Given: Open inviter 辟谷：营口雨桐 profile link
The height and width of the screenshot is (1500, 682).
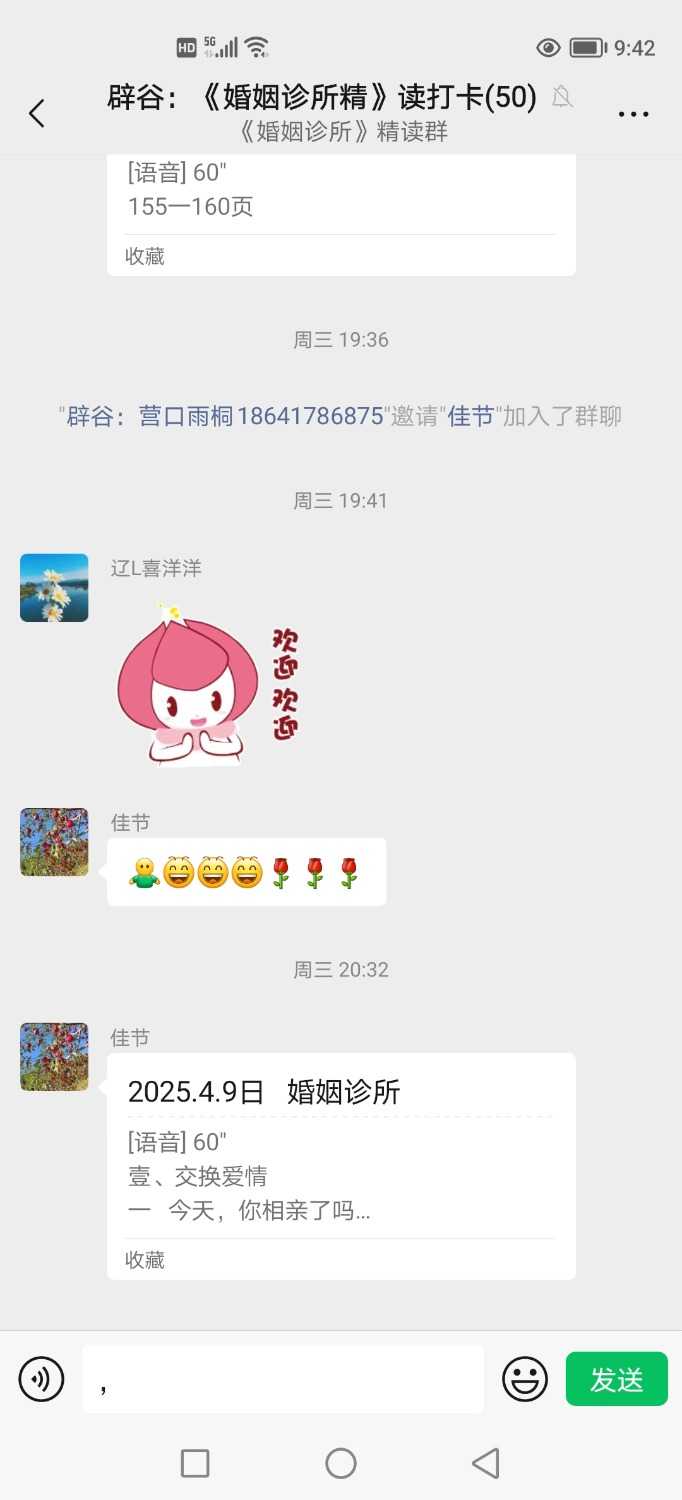Looking at the screenshot, I should pos(225,416).
